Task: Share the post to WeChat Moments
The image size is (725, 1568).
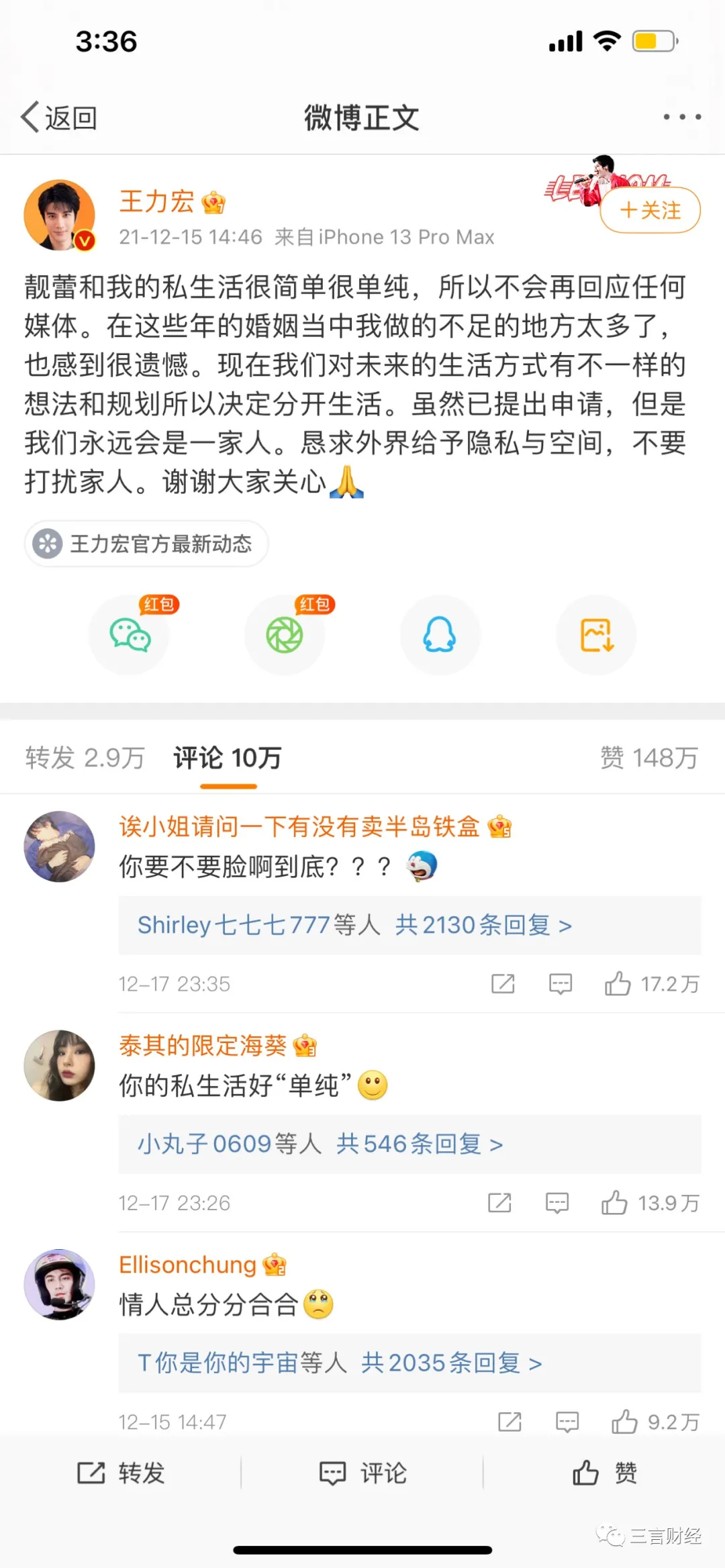Action: 285,635
